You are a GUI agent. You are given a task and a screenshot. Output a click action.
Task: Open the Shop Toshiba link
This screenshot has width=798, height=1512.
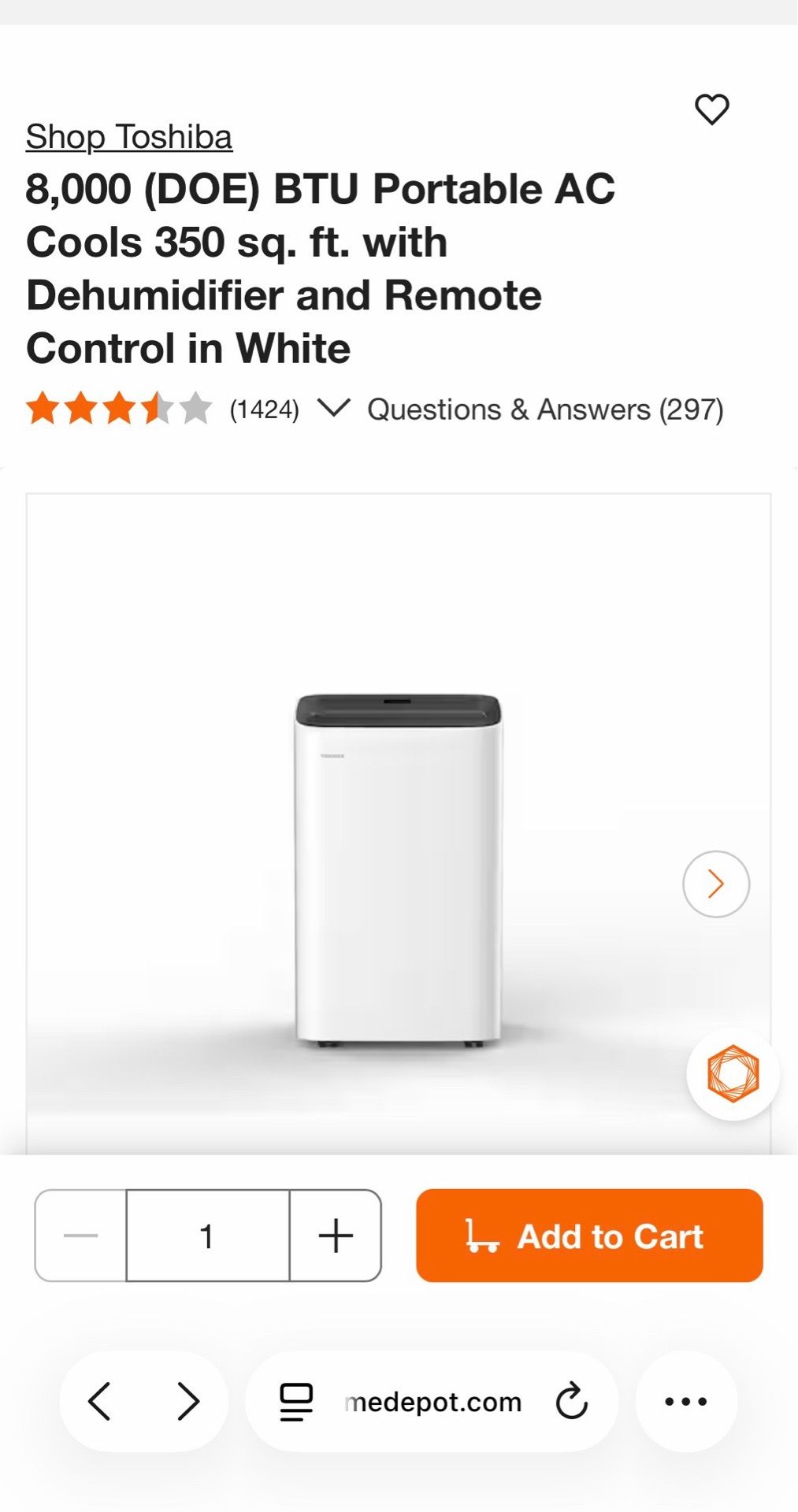click(128, 137)
